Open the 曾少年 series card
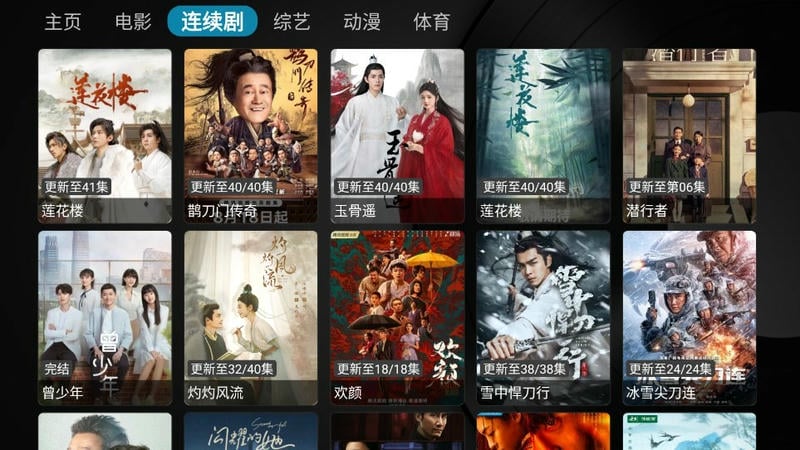 [105, 317]
